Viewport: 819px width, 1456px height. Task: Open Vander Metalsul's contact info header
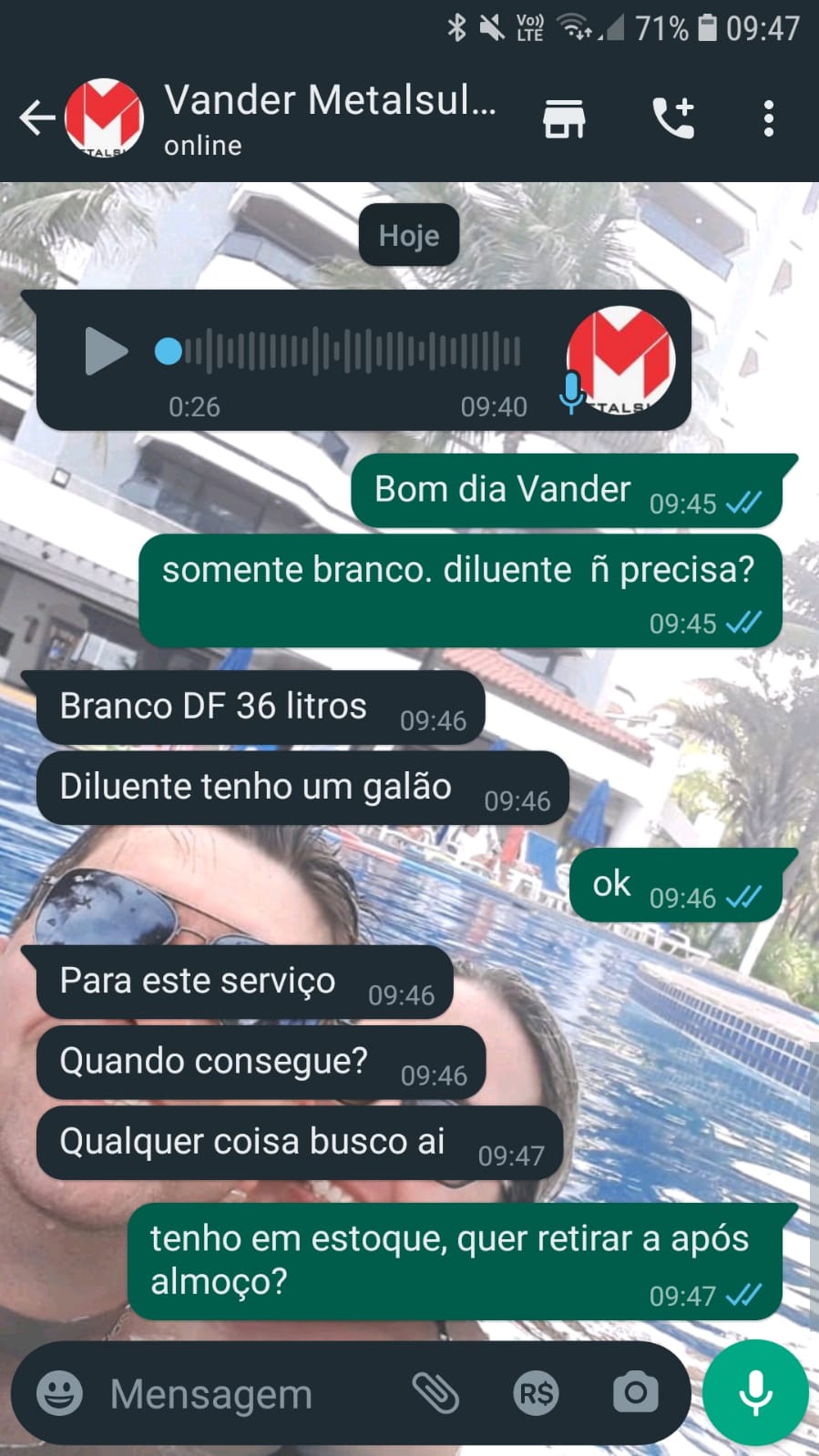click(328, 117)
